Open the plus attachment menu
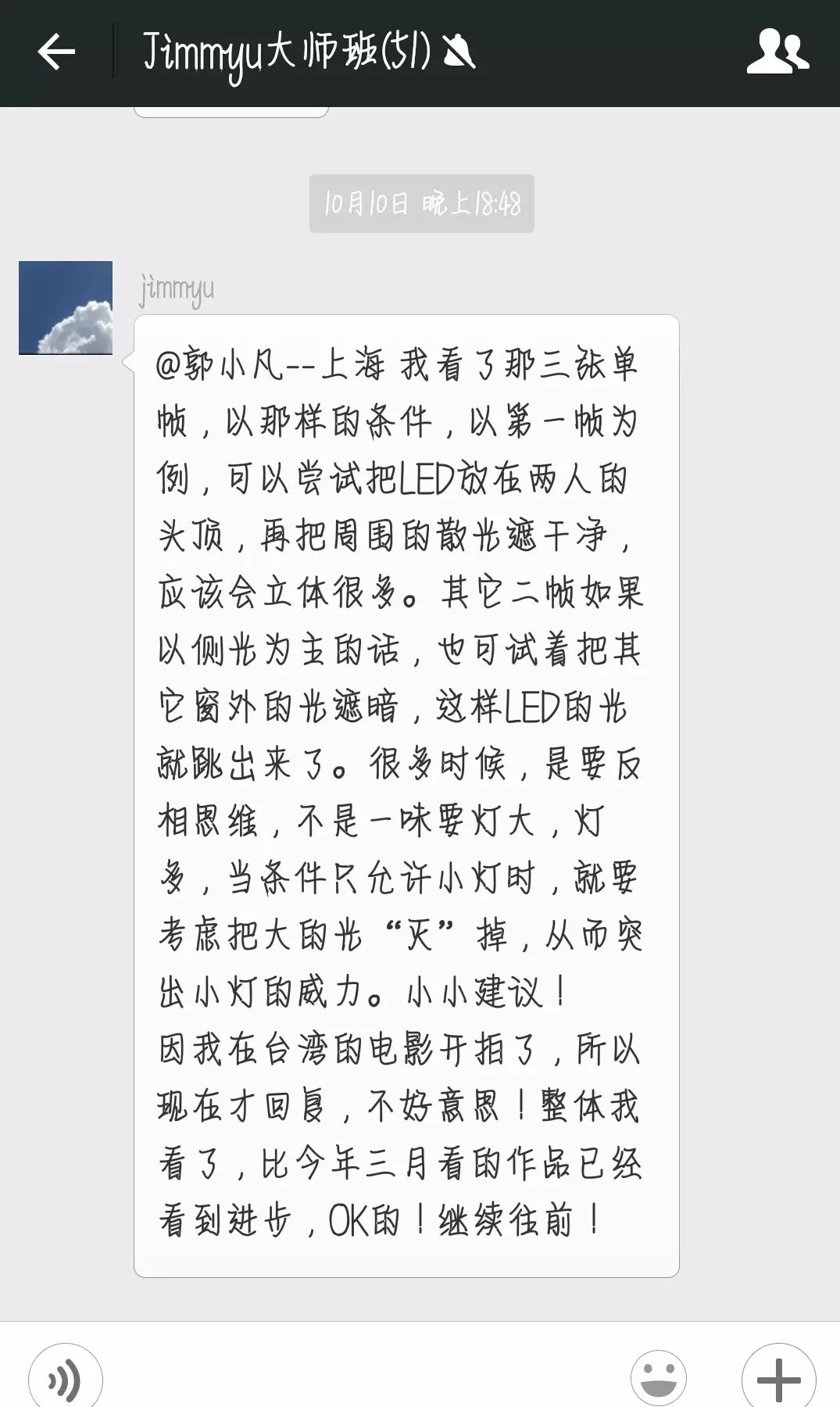Image resolution: width=840 pixels, height=1407 pixels. point(778,1379)
